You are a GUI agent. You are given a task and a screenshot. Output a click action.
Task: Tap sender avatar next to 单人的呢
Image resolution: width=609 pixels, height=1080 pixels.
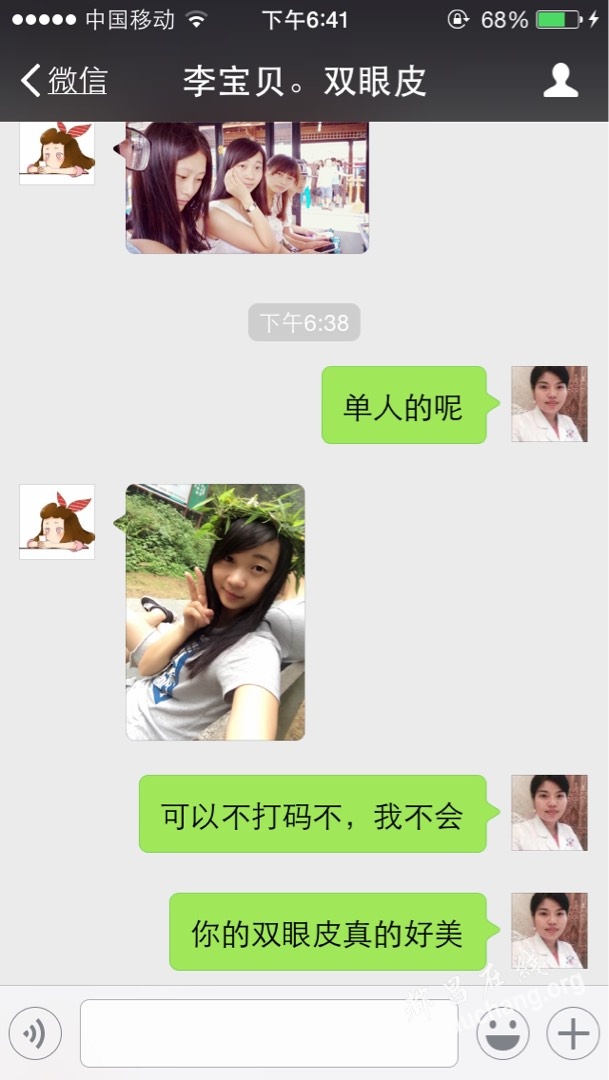[x=549, y=404]
